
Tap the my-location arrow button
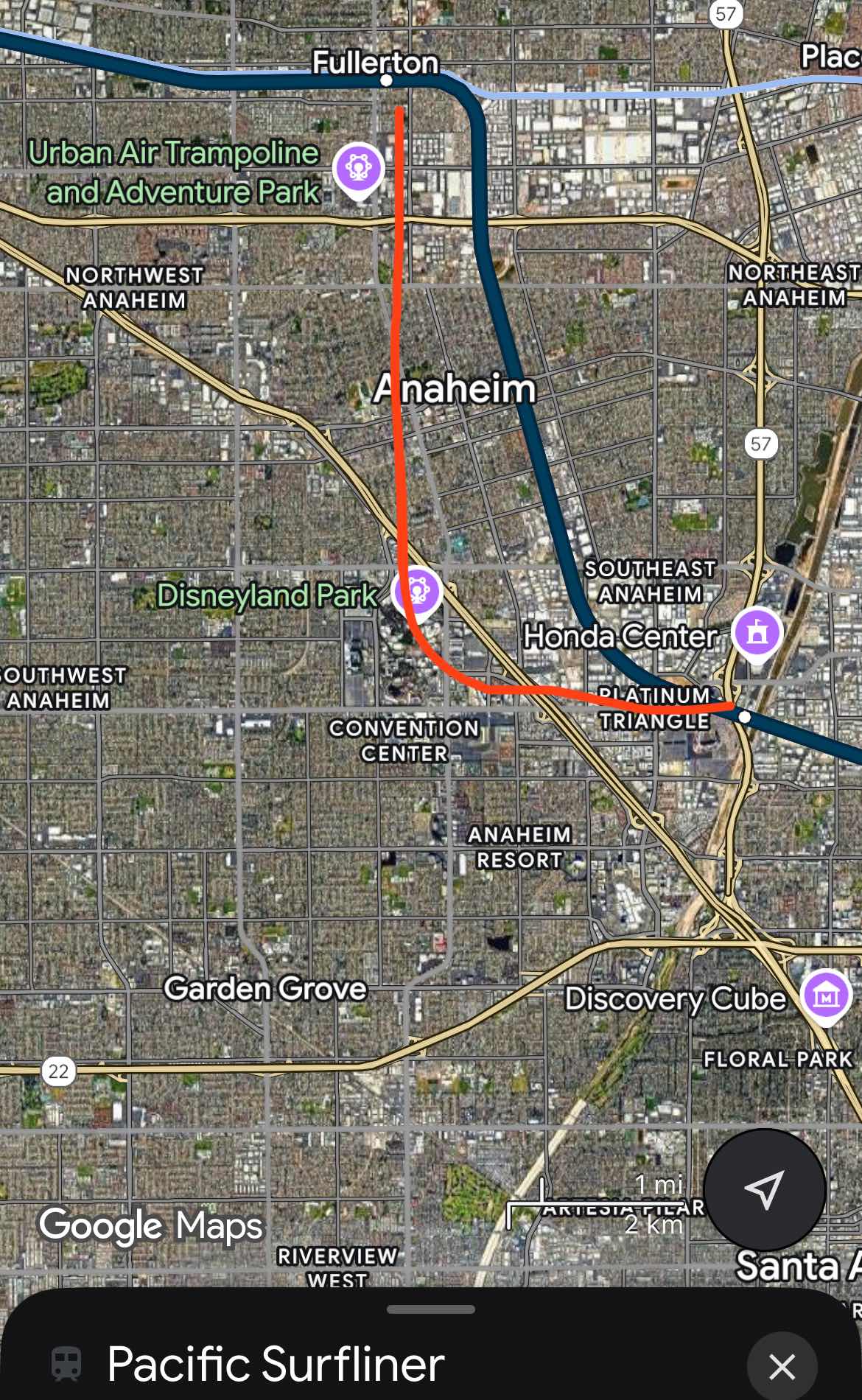point(764,1189)
